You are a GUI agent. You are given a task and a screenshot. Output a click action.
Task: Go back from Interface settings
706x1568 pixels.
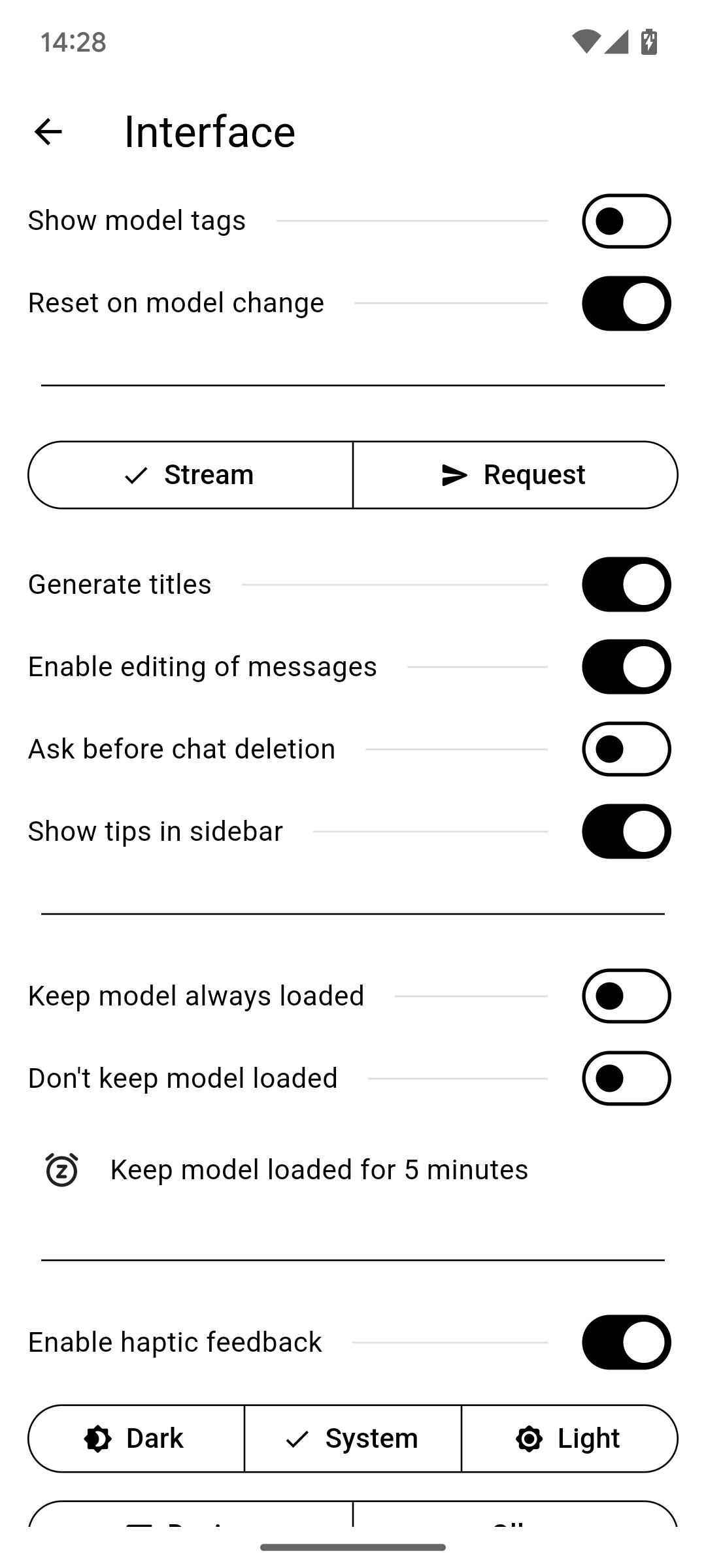tap(48, 132)
